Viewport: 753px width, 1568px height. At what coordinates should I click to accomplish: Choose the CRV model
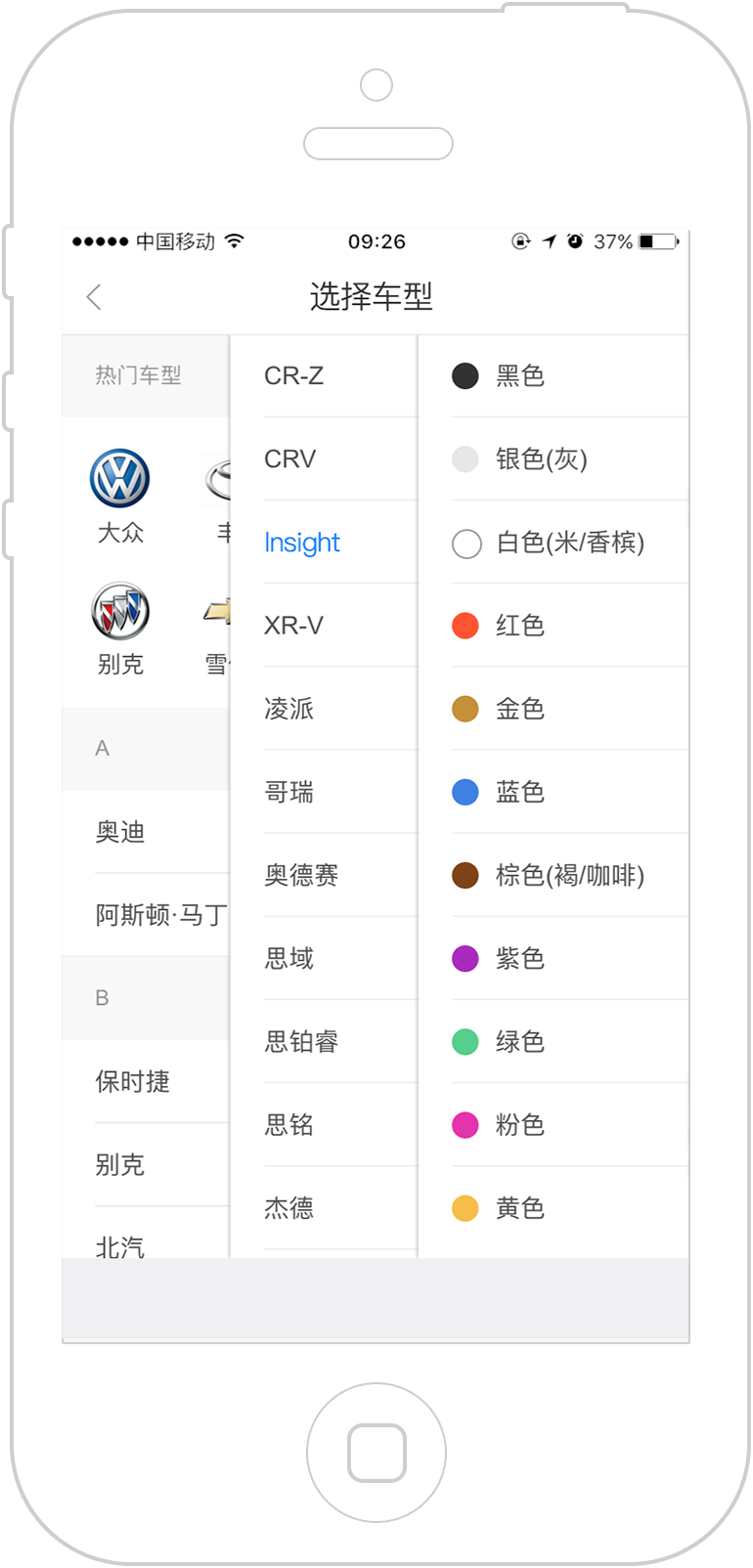[x=324, y=459]
